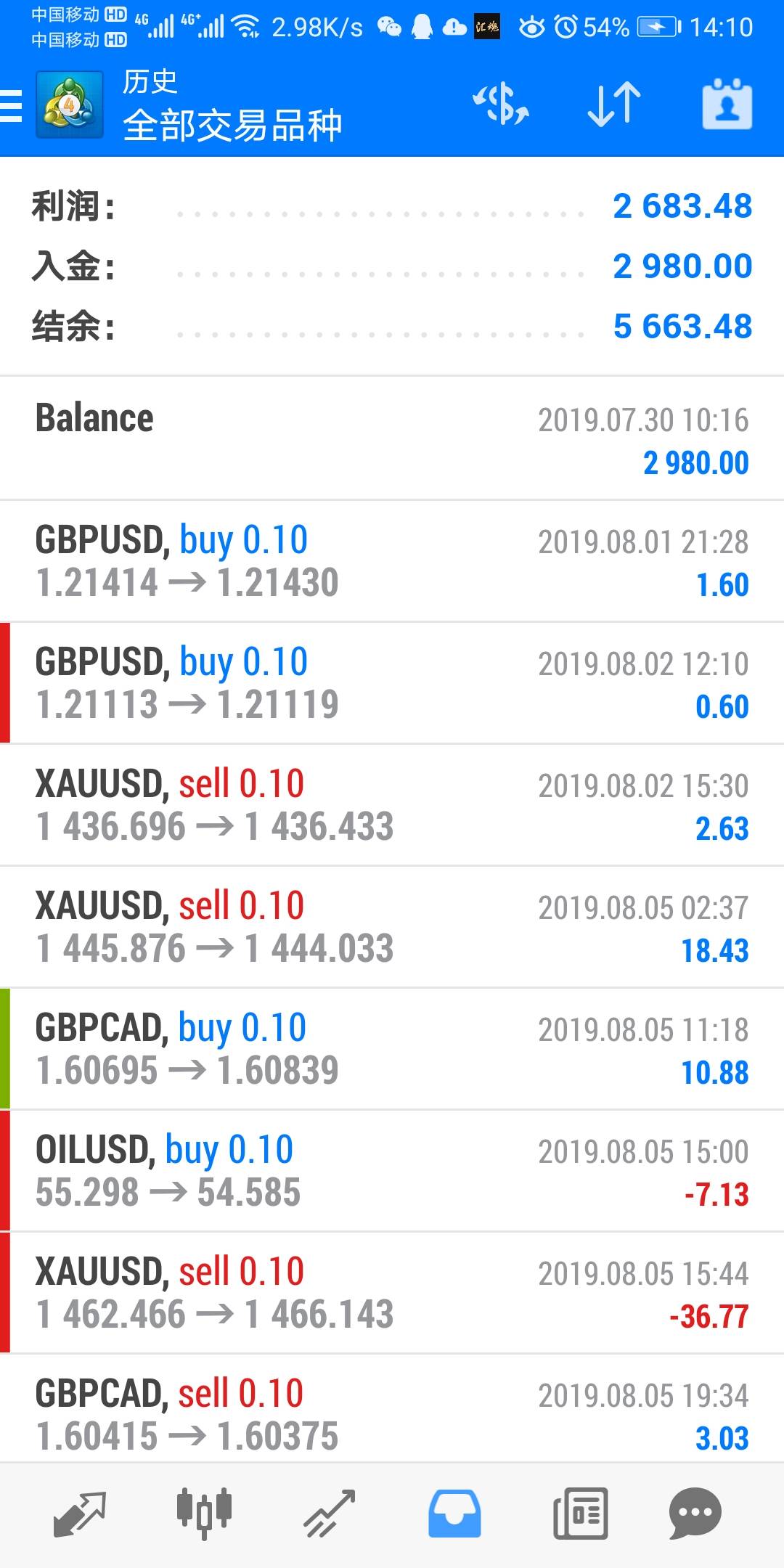Switch to the Quotes tab

[80, 1514]
